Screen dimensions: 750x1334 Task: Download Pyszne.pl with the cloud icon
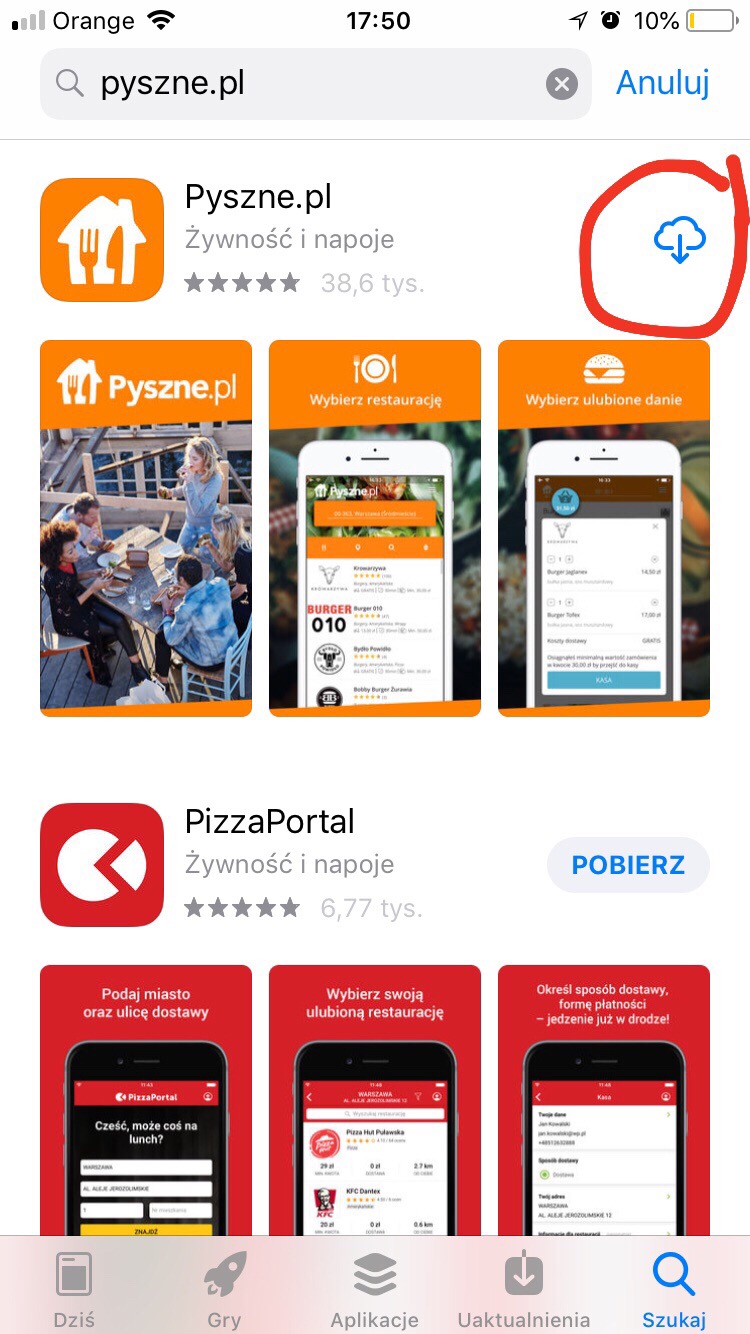pos(679,241)
